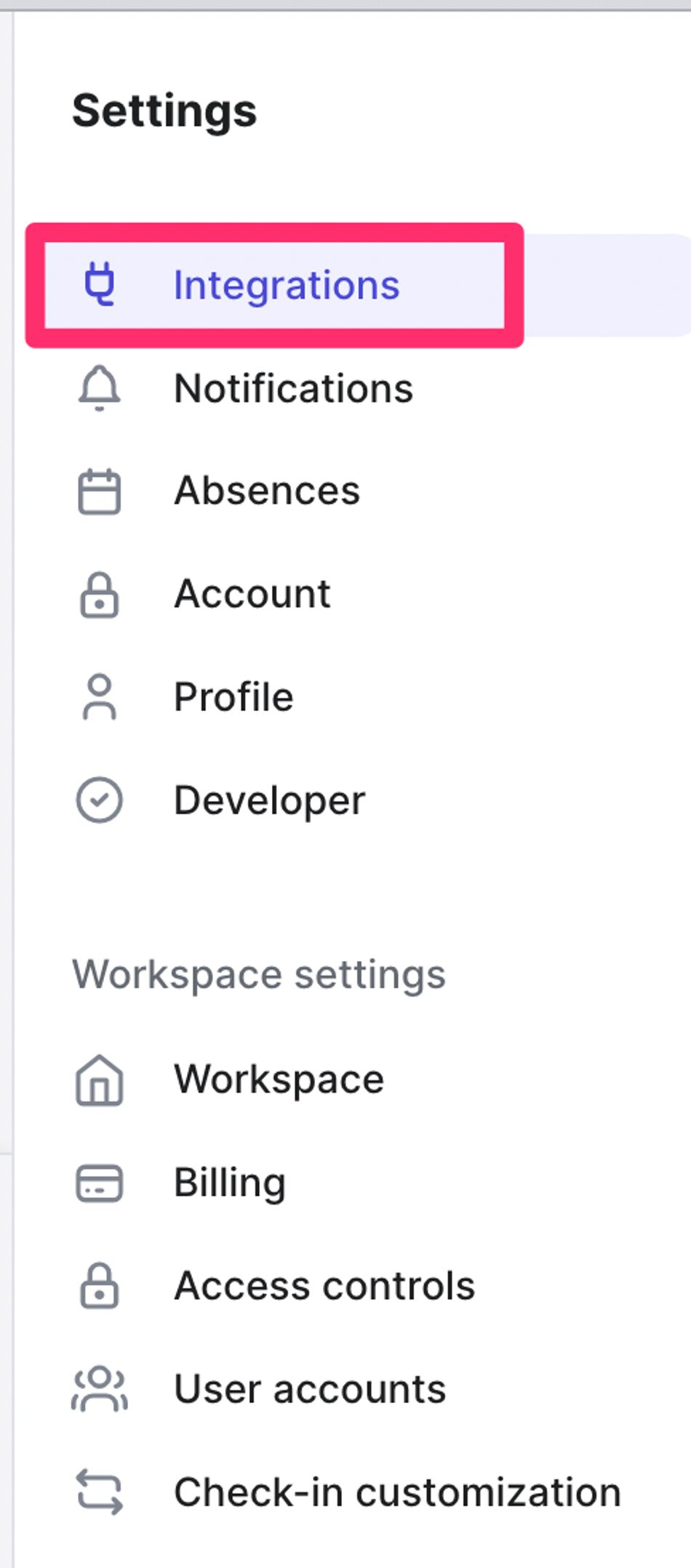
Task: Open the Integrations settings
Action: (x=285, y=285)
